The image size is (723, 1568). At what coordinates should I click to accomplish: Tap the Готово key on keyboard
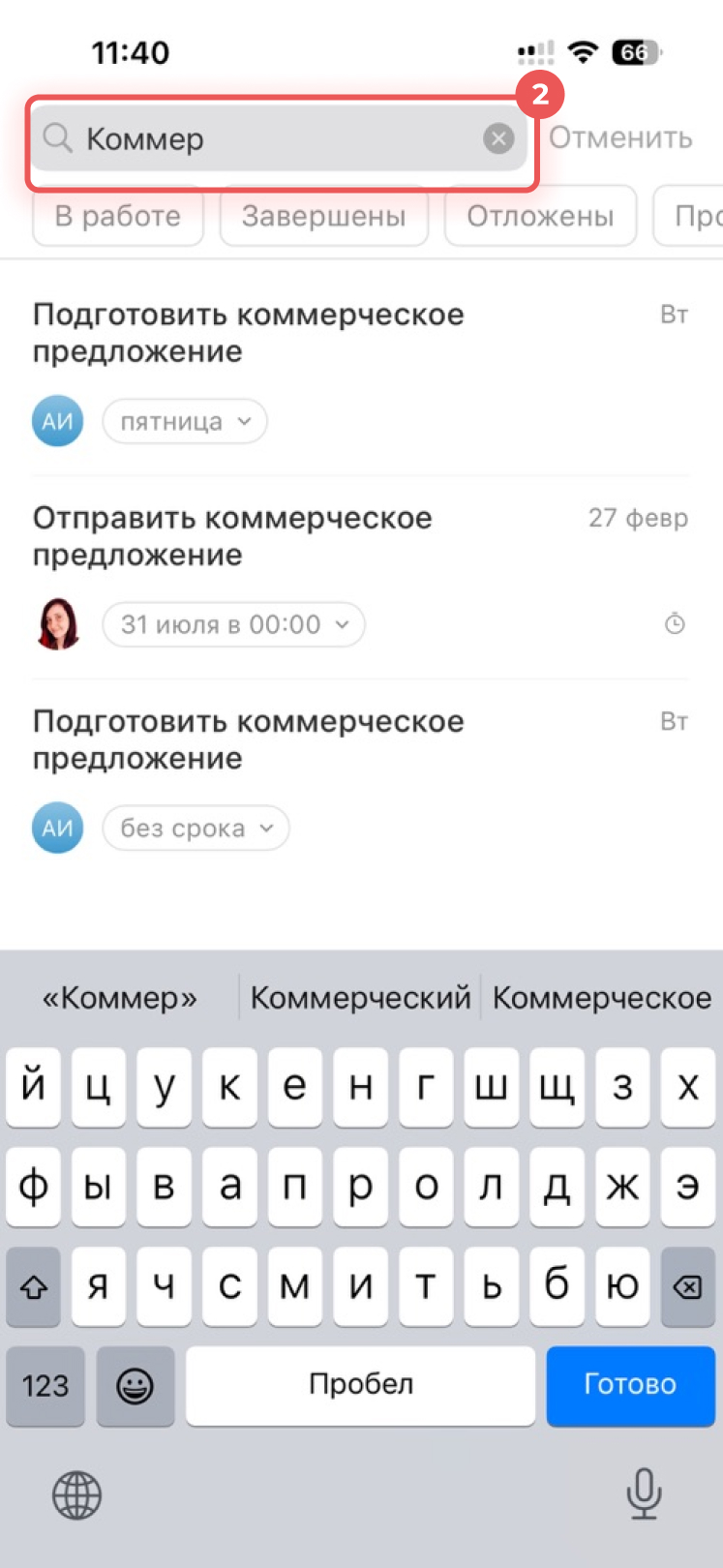[630, 1384]
